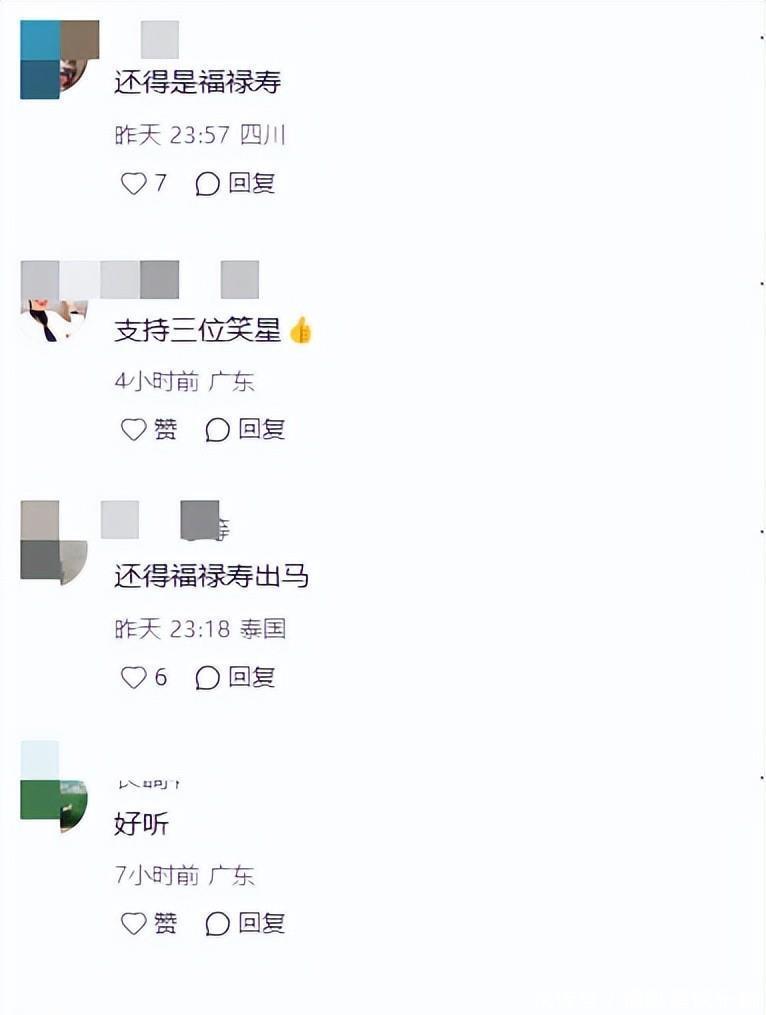Screen dimensions: 766x1015
Task: Reply to the comment "还得是福禄寿"
Action: click(235, 184)
